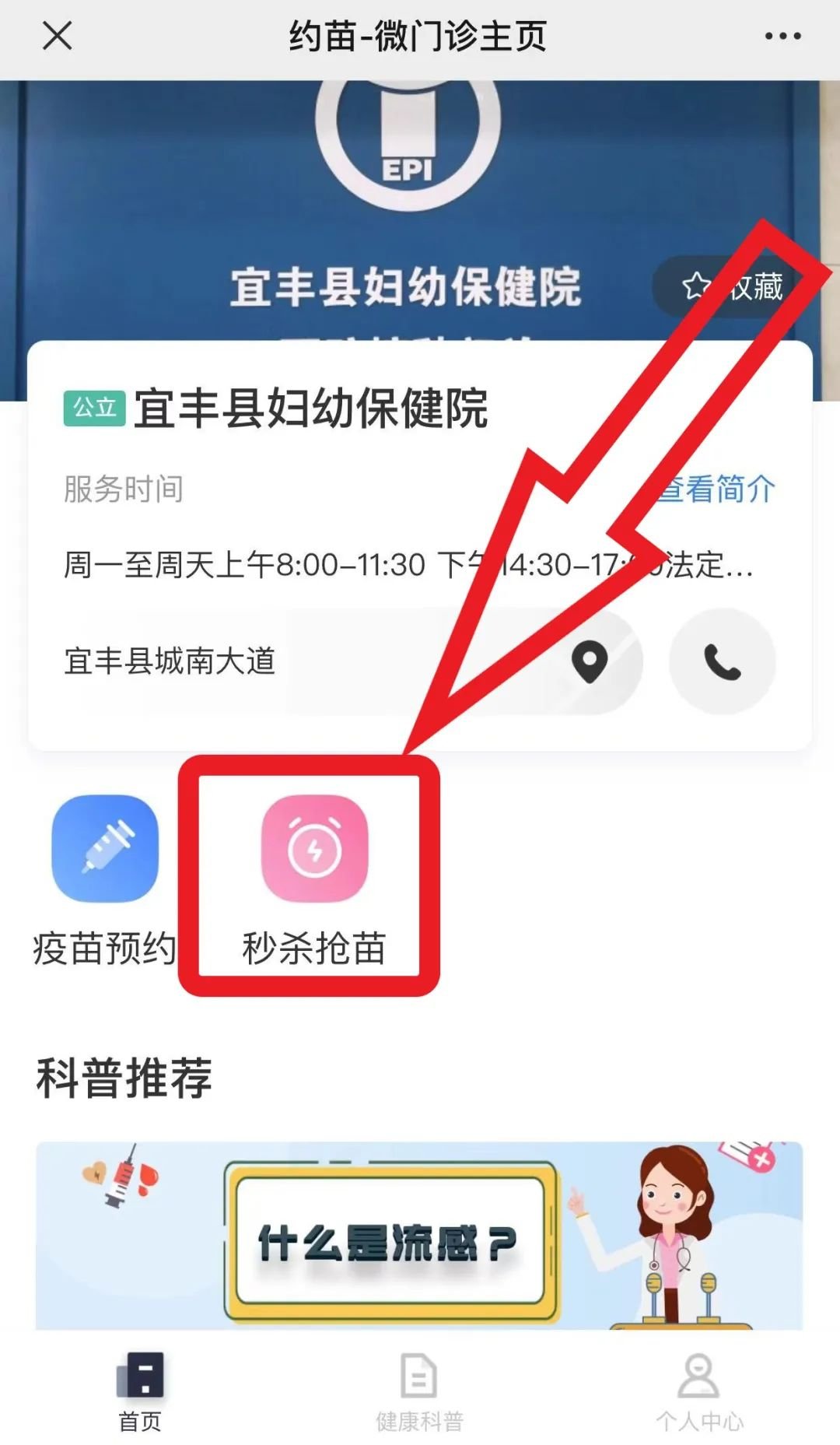Switch to the 健康科普 tab
Image resolution: width=840 pixels, height=1445 pixels.
click(x=419, y=1393)
